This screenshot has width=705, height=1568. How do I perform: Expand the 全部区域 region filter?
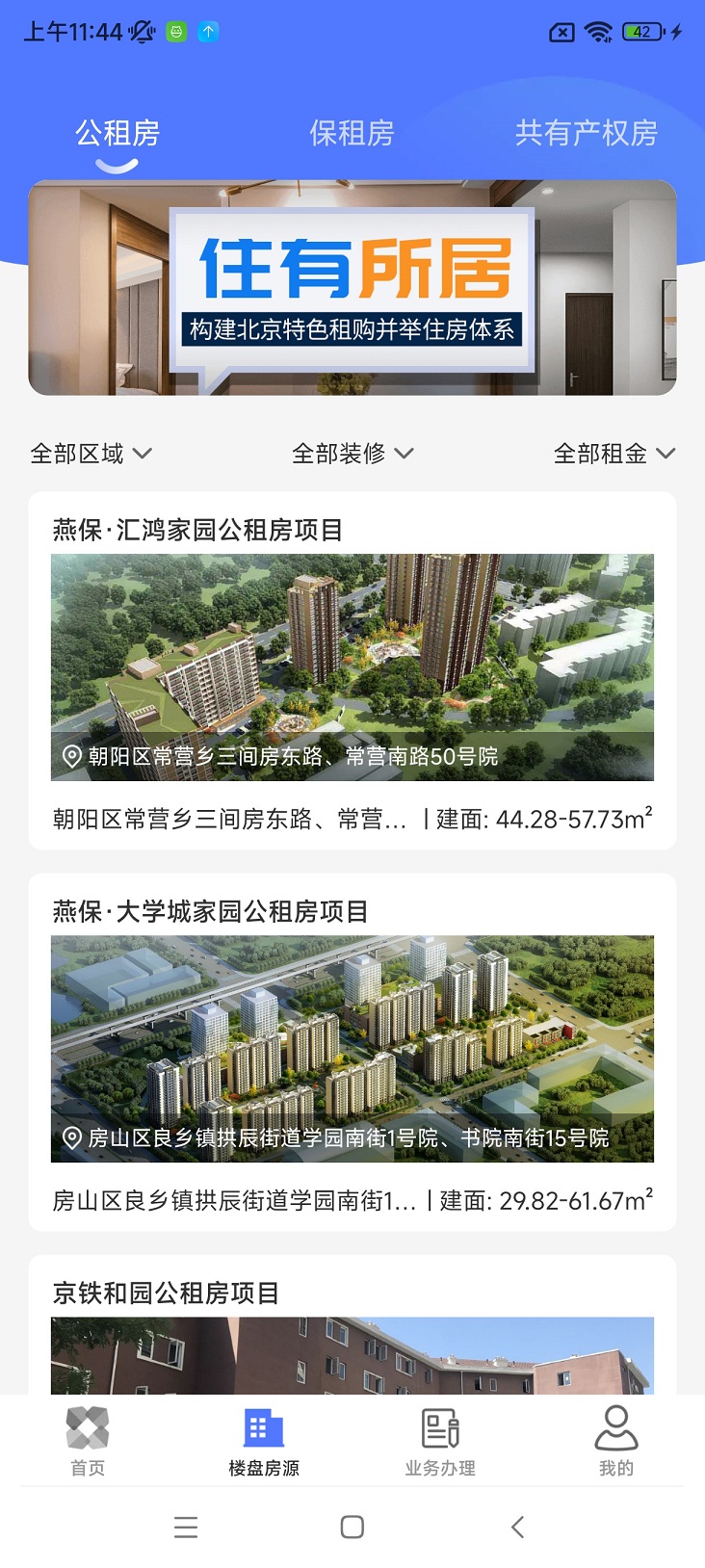(91, 453)
